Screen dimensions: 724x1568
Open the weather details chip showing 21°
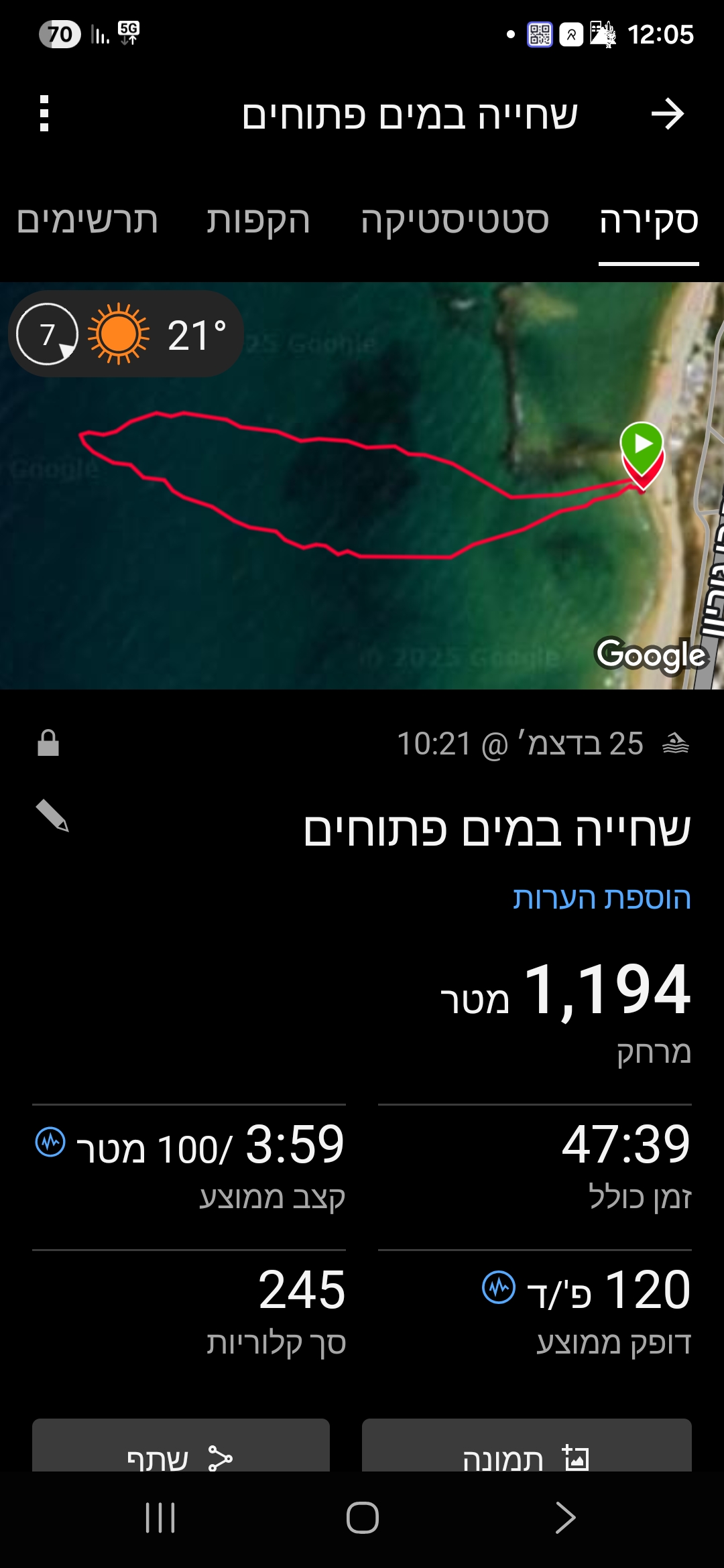coord(125,334)
